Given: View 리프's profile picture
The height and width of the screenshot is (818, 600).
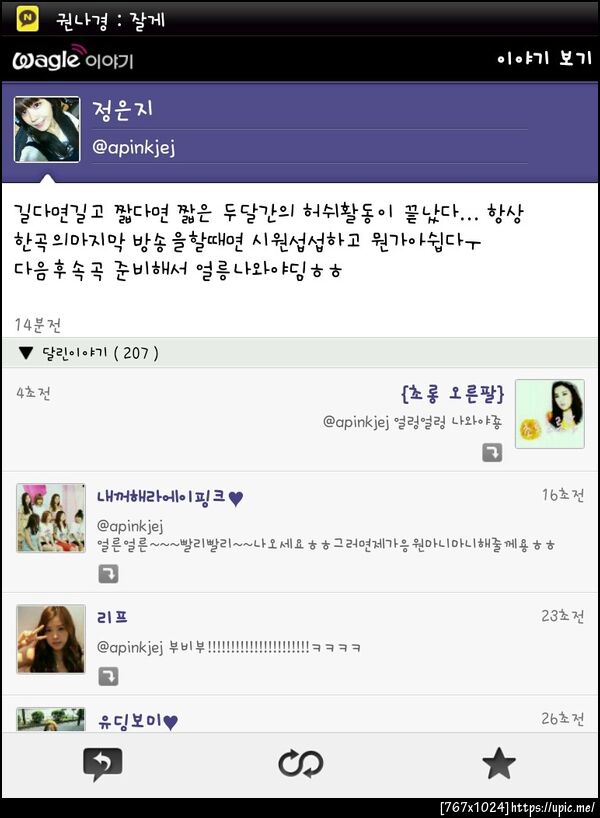Looking at the screenshot, I should coord(50,639).
